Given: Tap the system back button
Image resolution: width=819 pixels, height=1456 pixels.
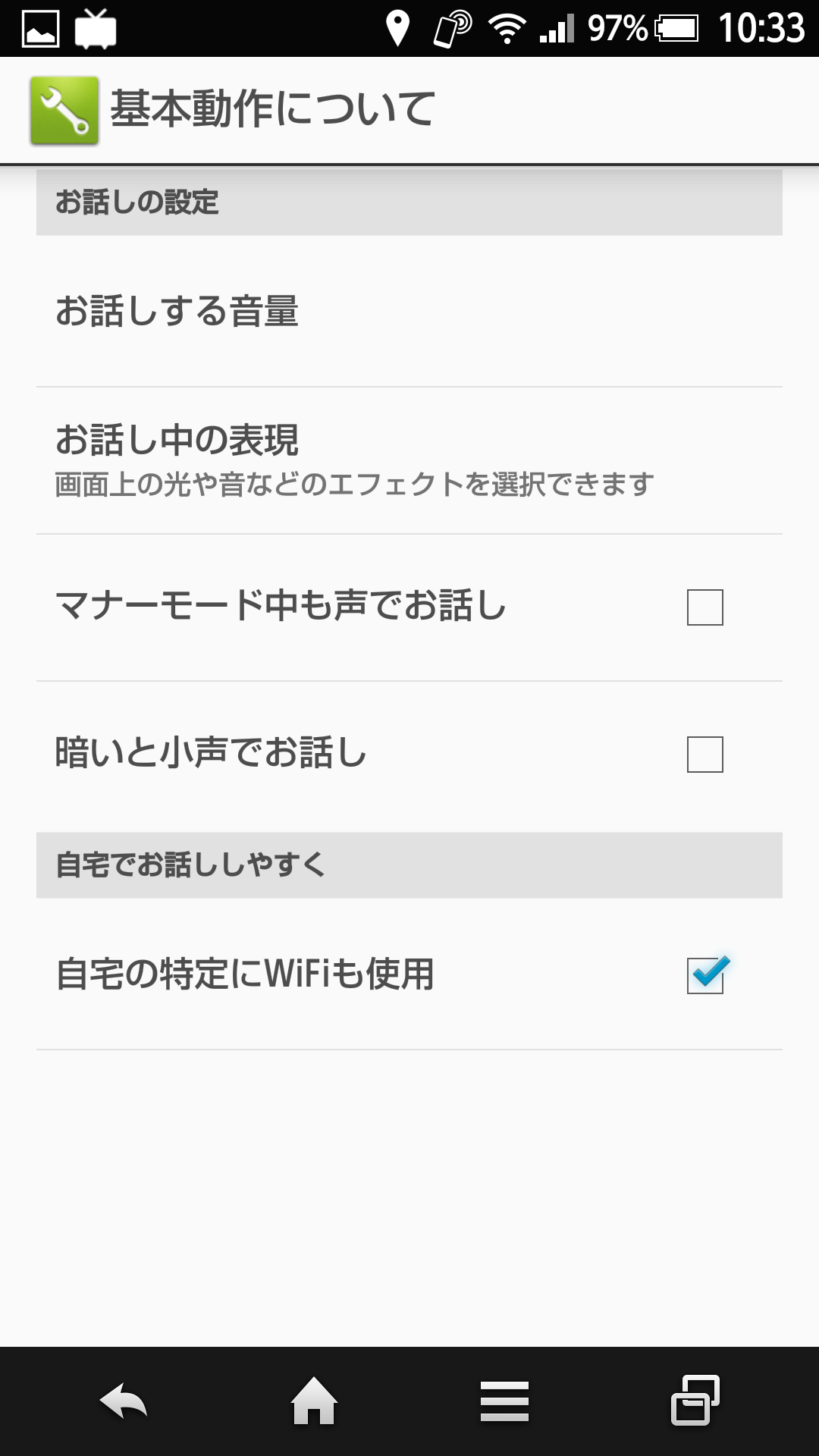Looking at the screenshot, I should pos(124,1401).
